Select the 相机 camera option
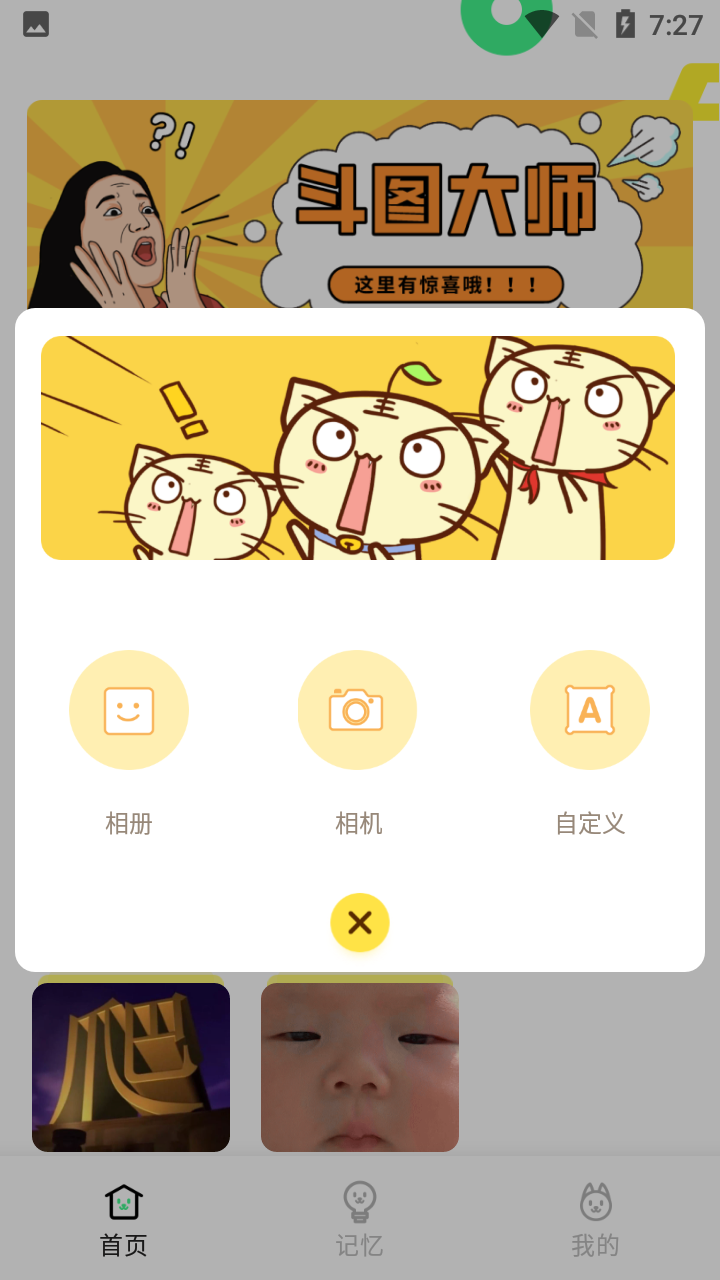720x1280 pixels. 357,710
